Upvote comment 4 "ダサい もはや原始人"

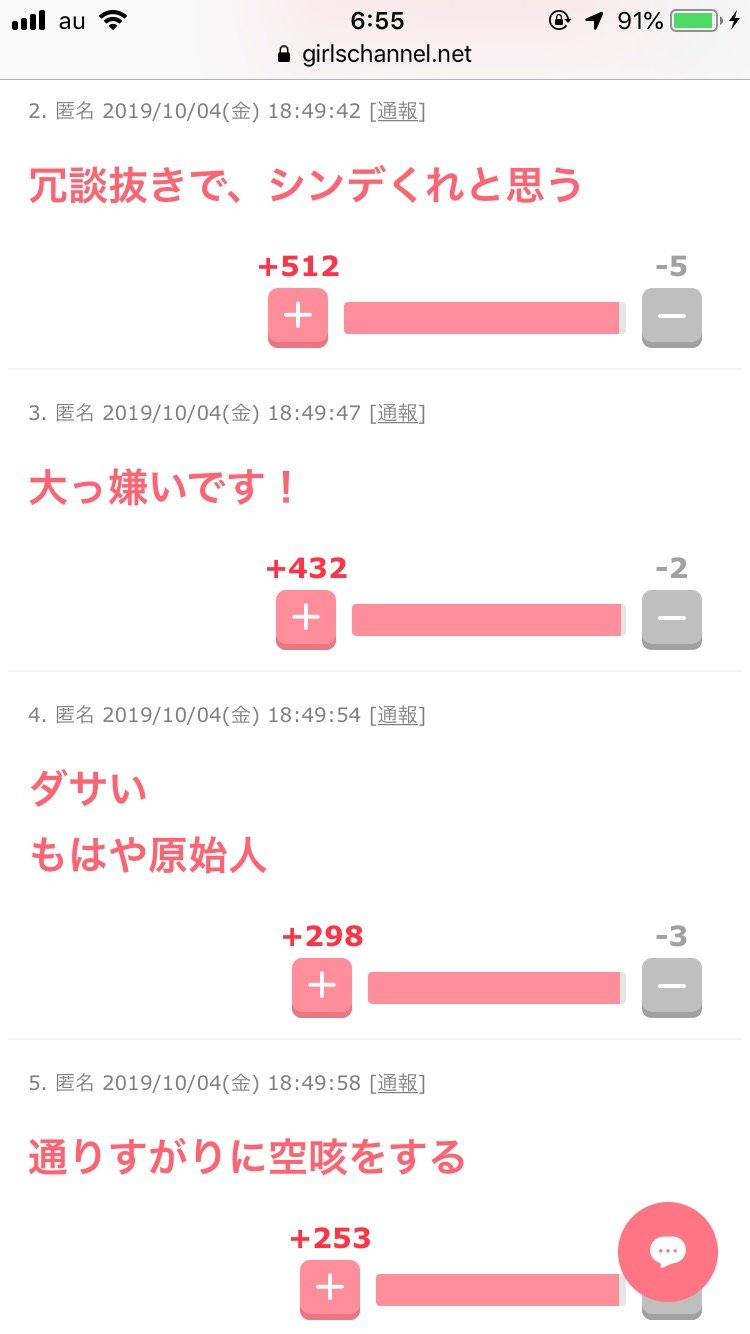(x=322, y=987)
